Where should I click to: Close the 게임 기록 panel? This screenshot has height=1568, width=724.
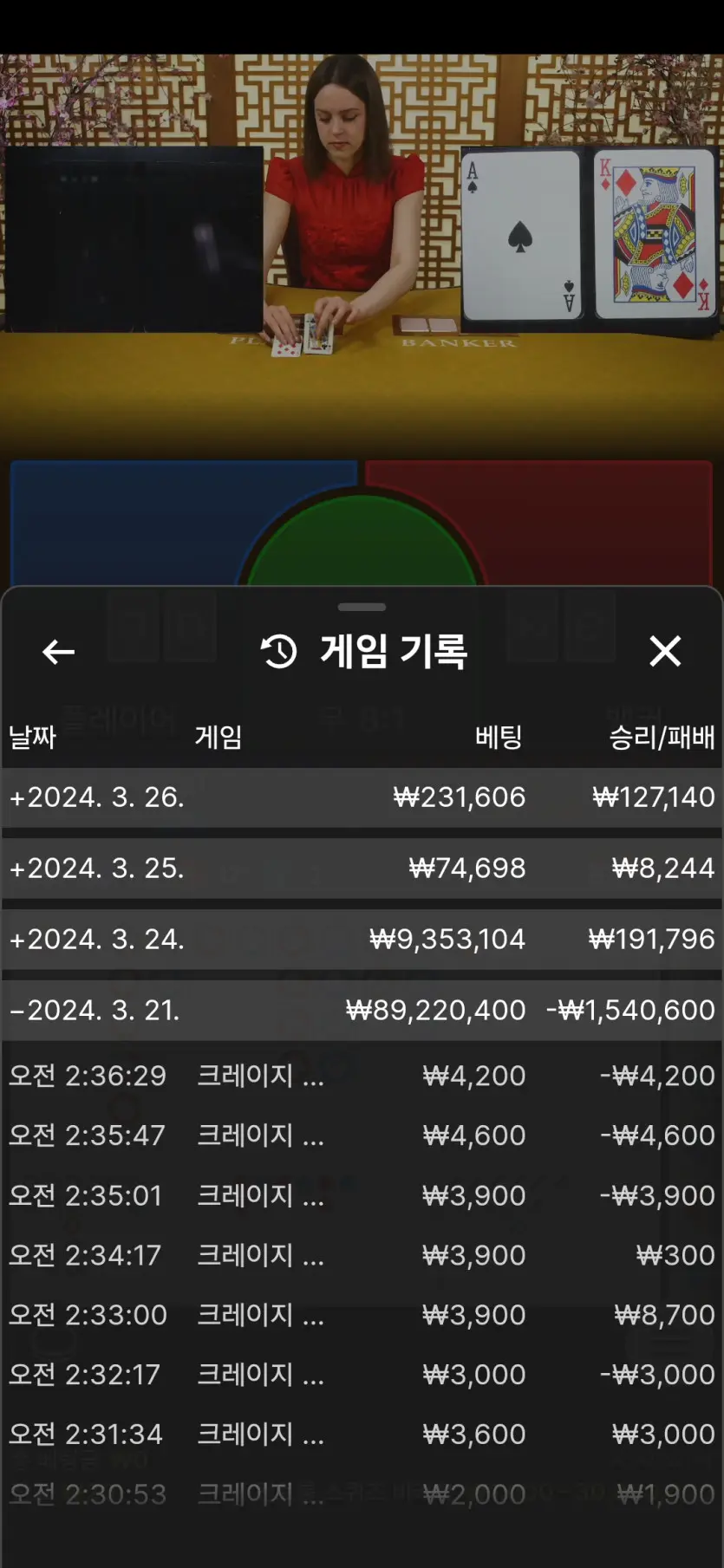[665, 651]
